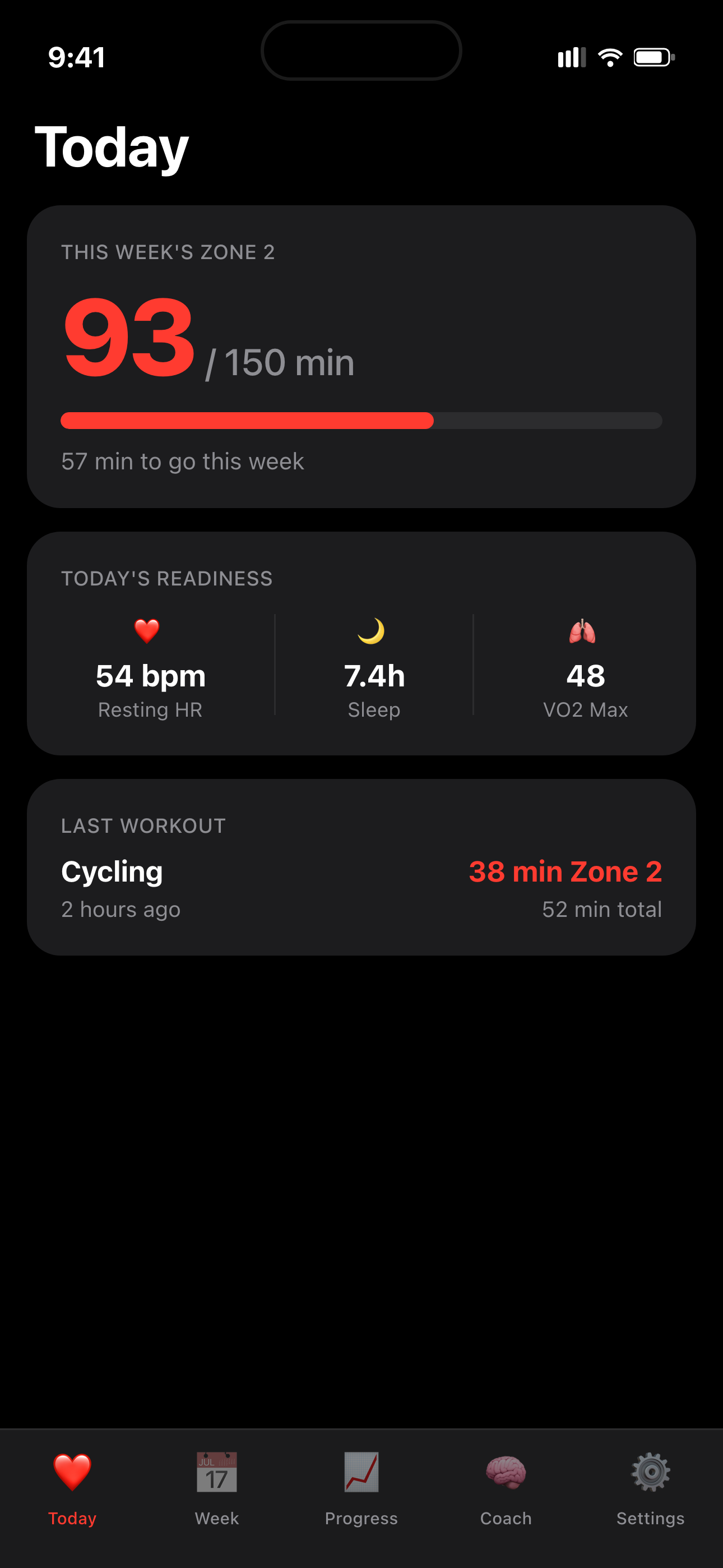Select the Today tab
This screenshot has width=723, height=1568.
[x=72, y=1488]
